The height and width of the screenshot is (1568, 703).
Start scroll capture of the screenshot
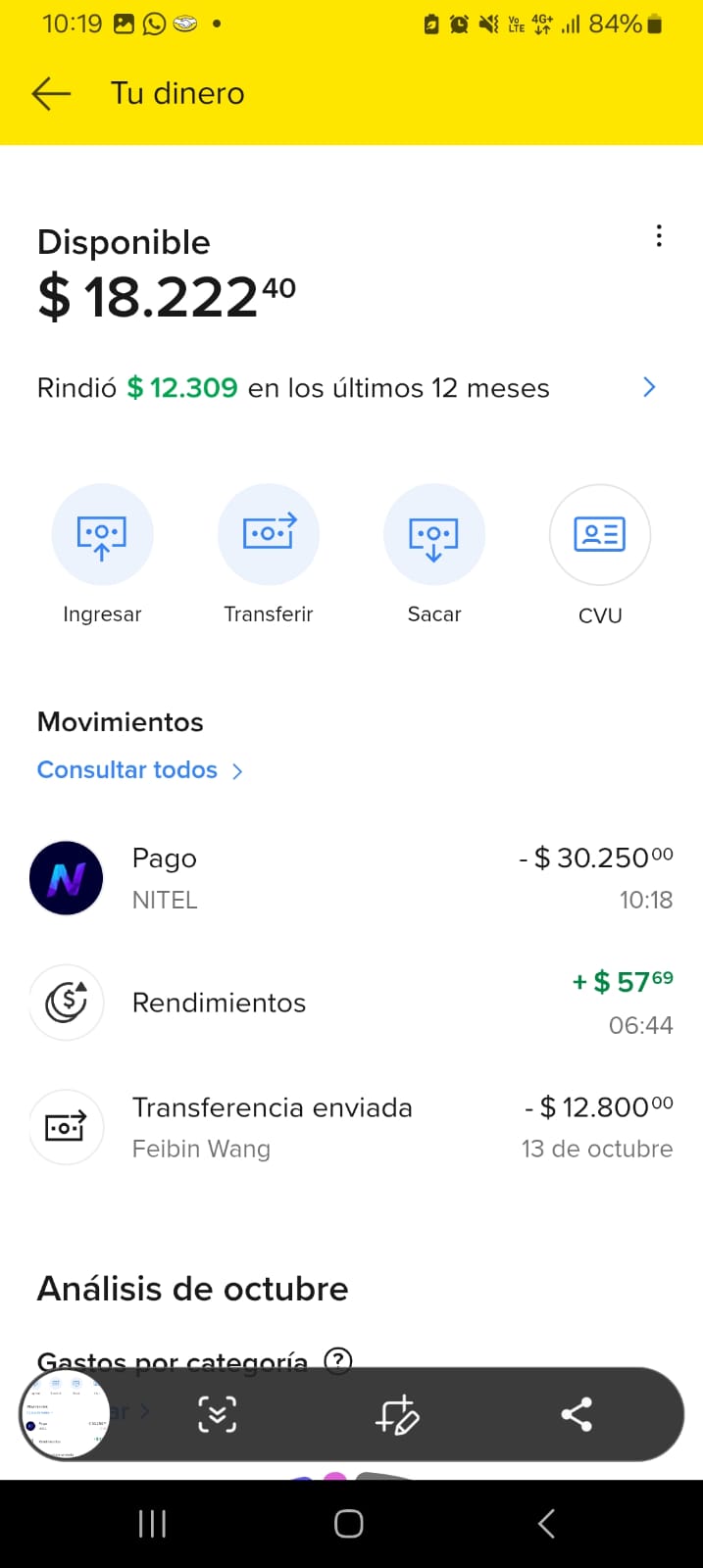pyautogui.click(x=217, y=1414)
